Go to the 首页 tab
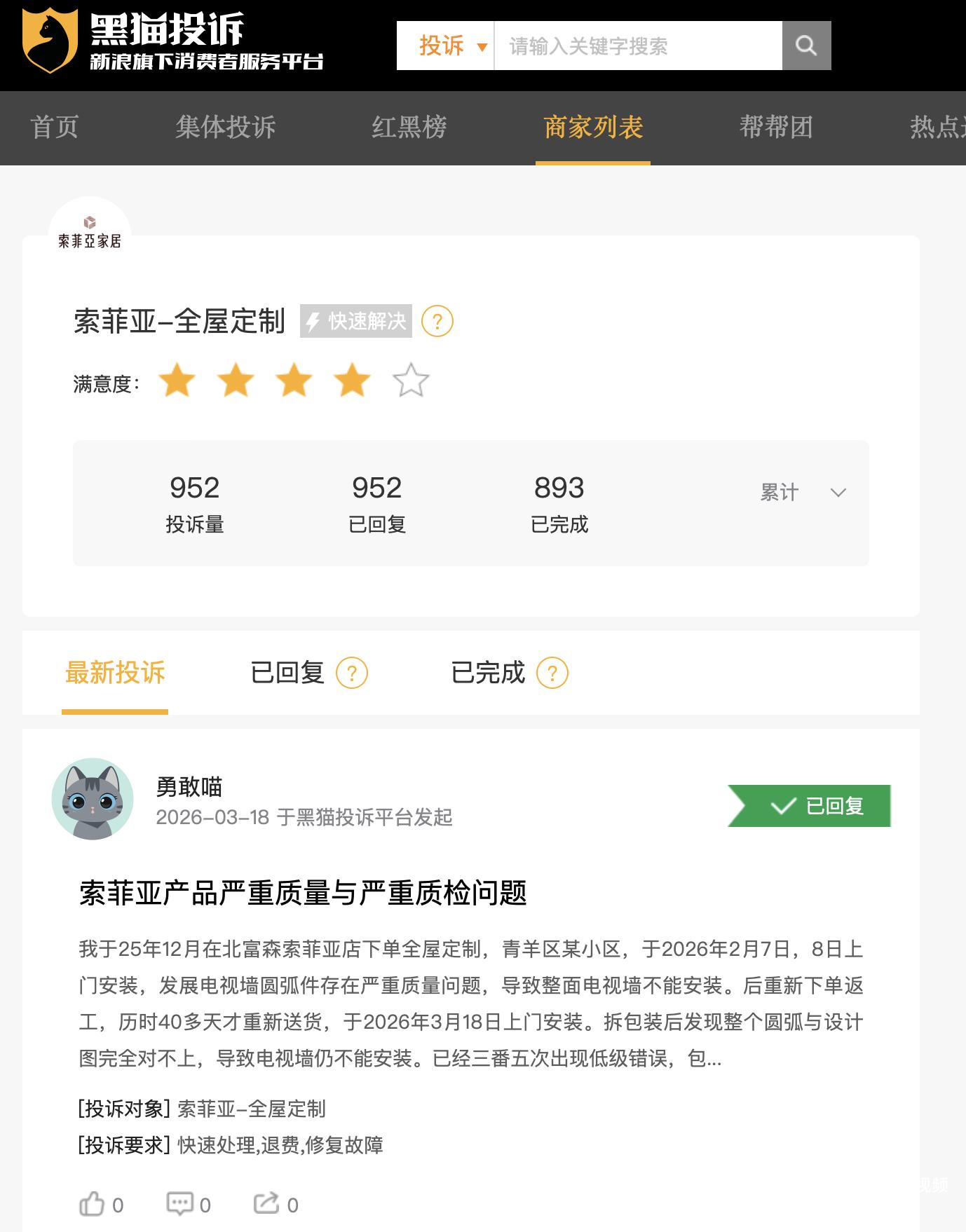This screenshot has width=966, height=1232. (54, 128)
